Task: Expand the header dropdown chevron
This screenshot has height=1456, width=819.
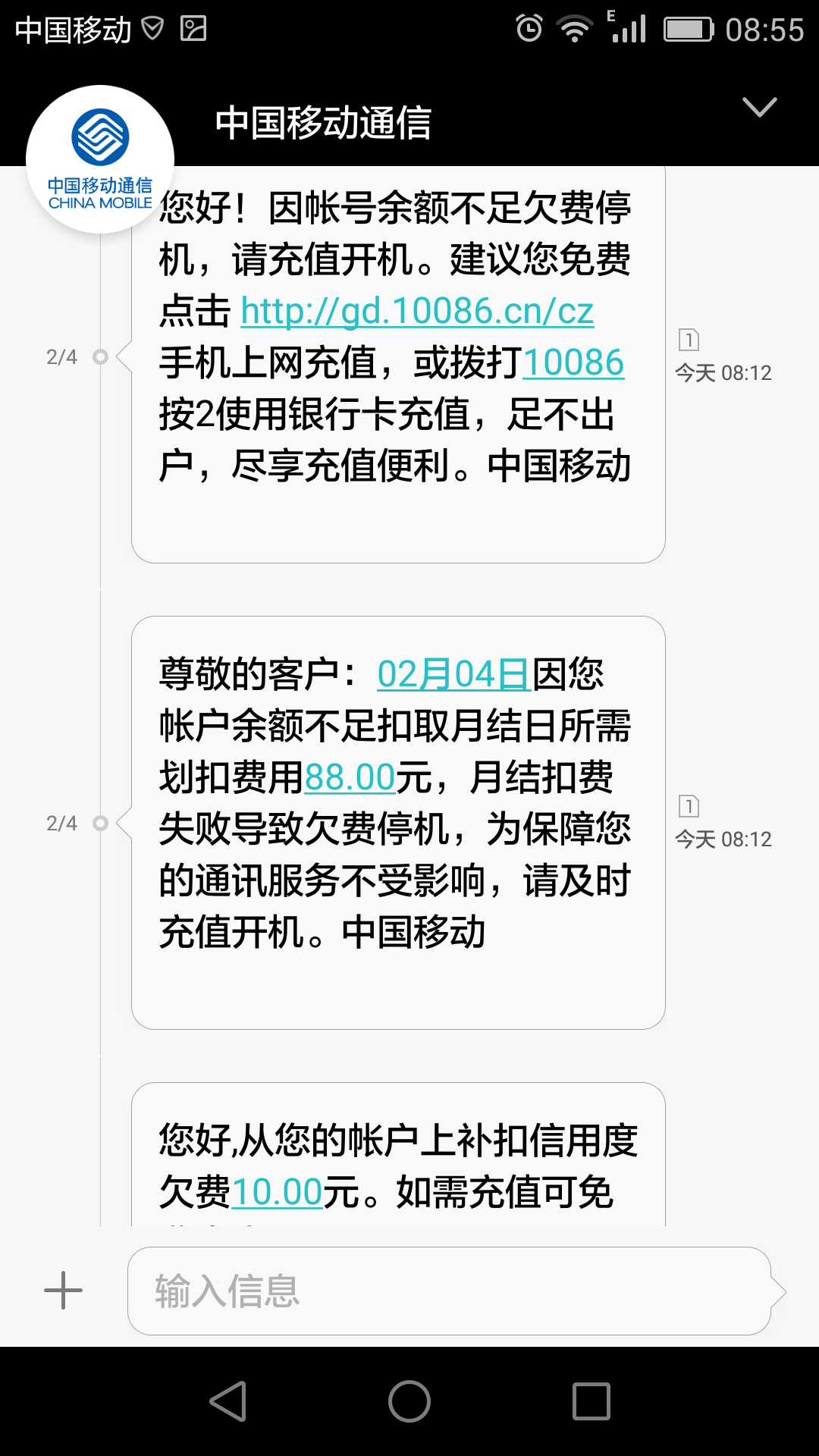Action: click(x=759, y=108)
